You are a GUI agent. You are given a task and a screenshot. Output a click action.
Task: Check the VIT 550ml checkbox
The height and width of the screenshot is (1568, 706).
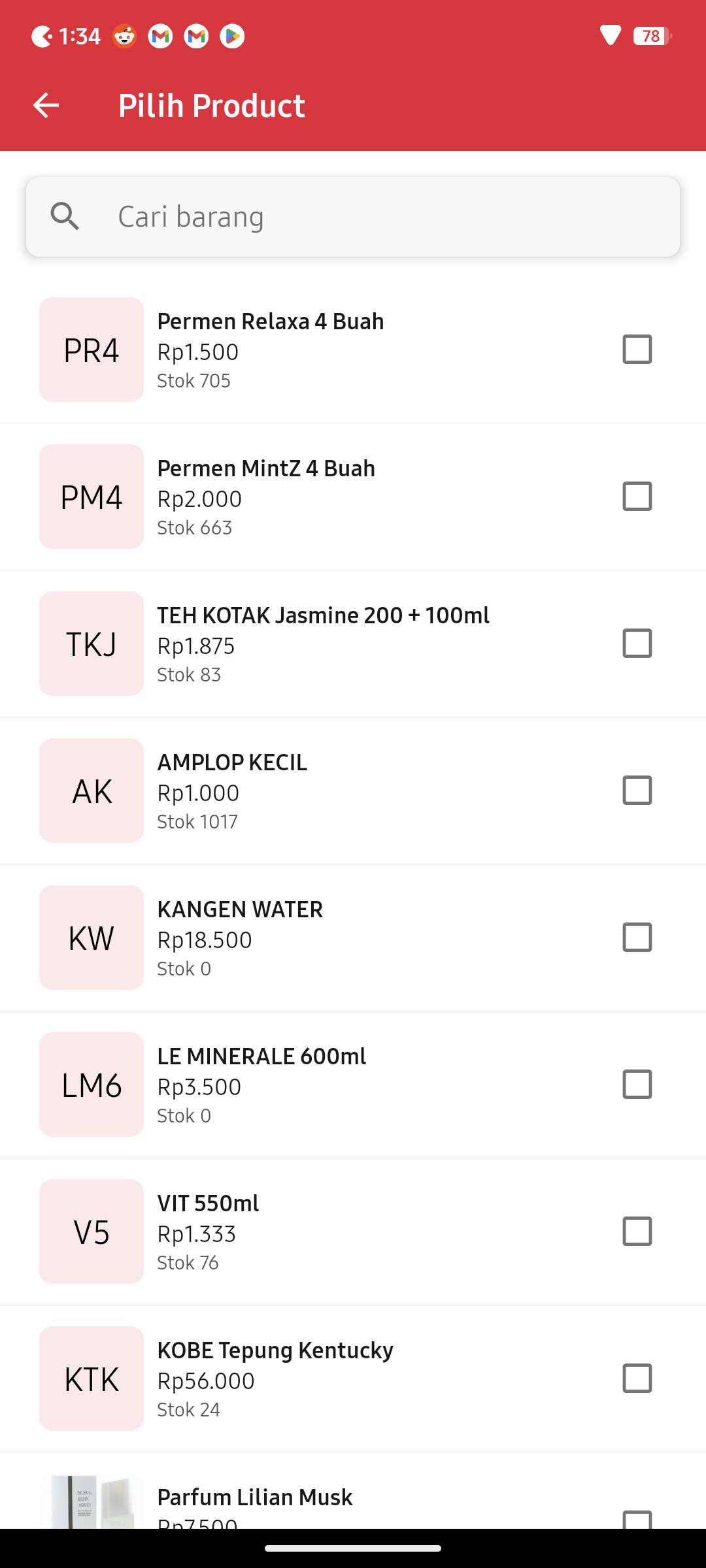click(x=637, y=1232)
